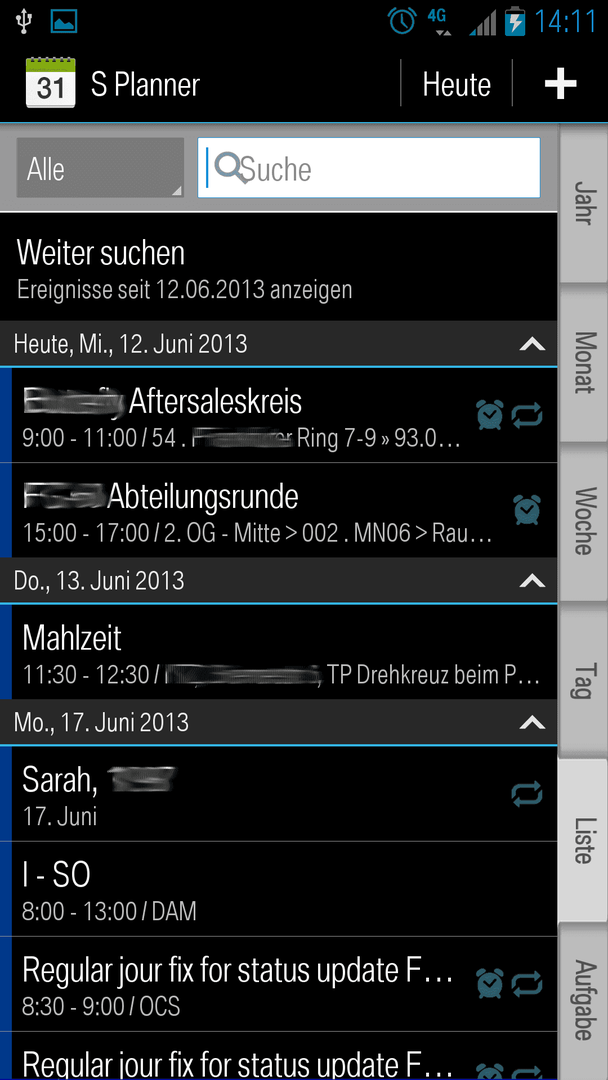Open the 8:30 Regular jour fix event
The height and width of the screenshot is (1080, 608).
(x=278, y=984)
